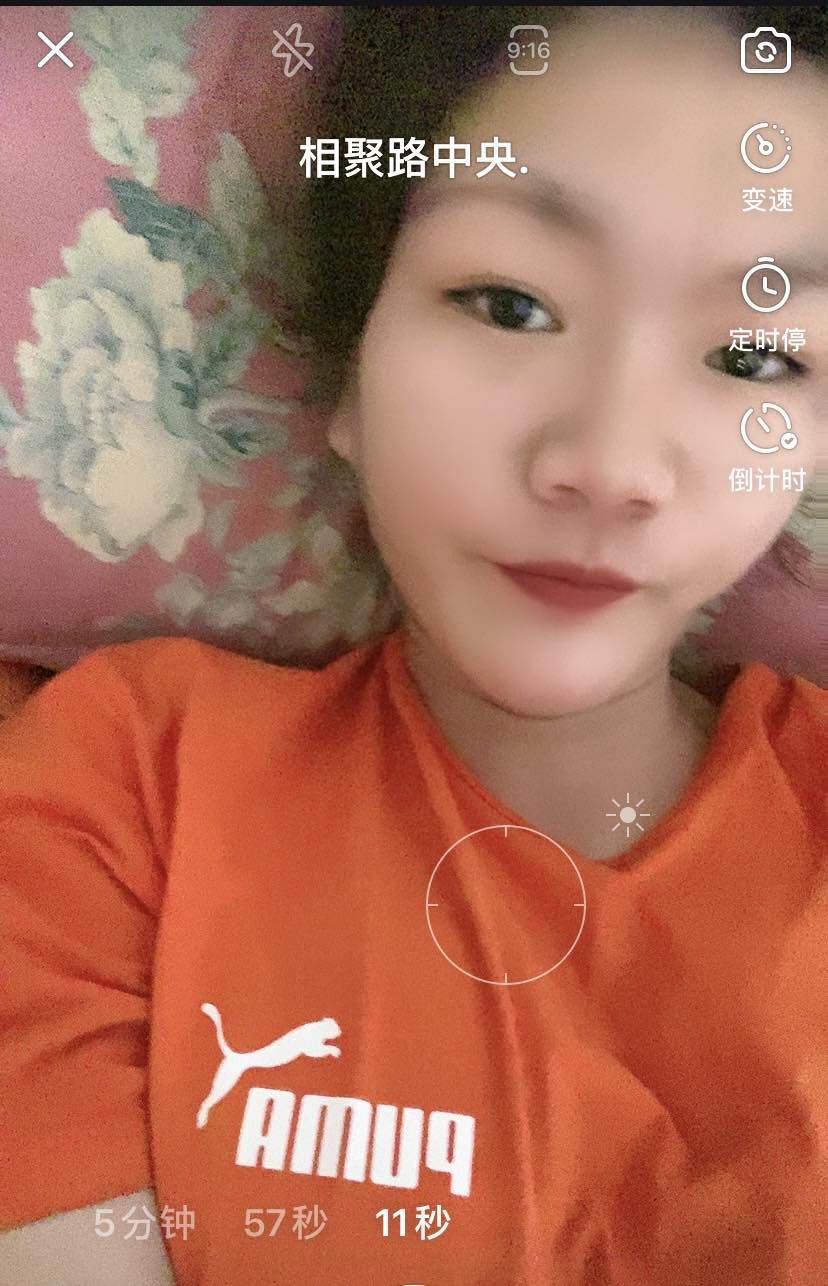Select the 57秒 recording duration

tap(285, 1223)
